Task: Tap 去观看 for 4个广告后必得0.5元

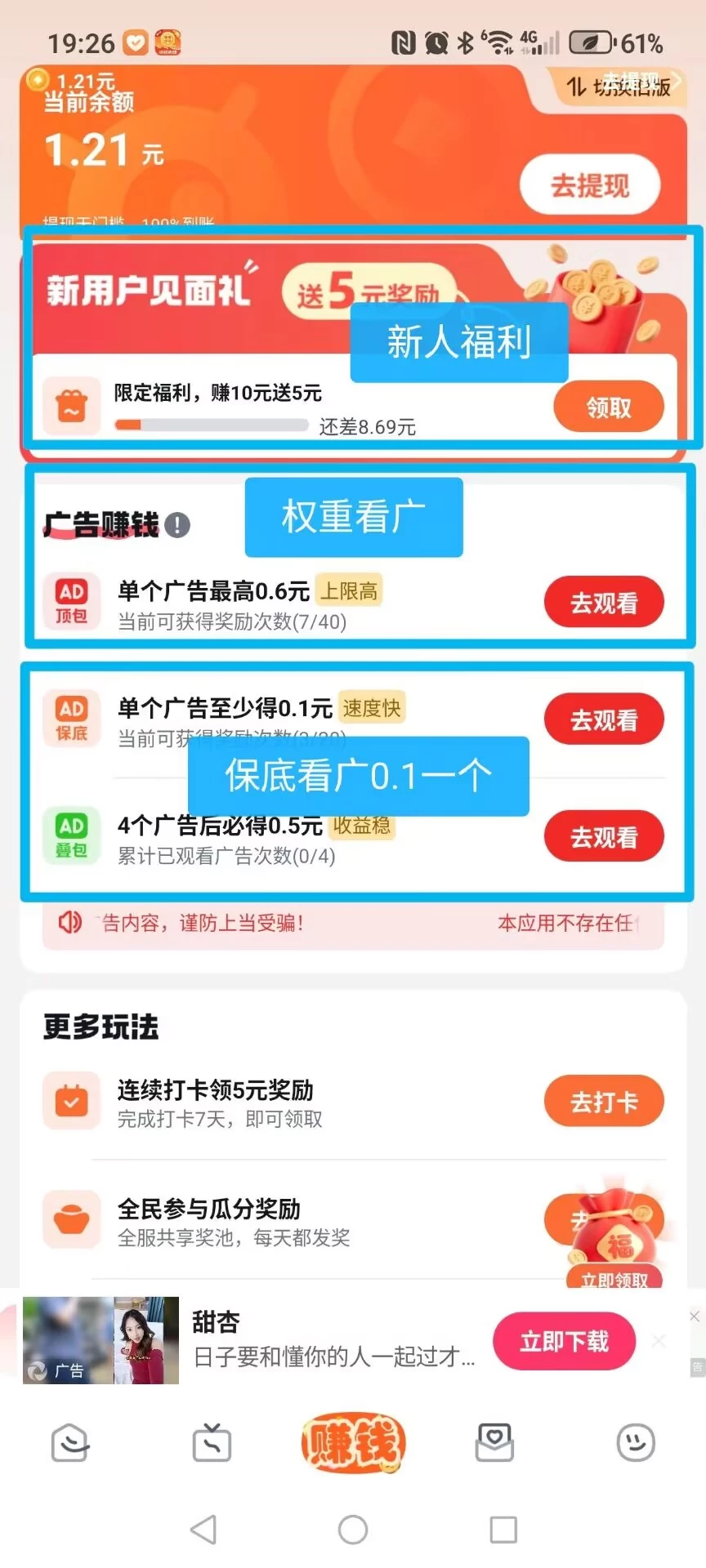Action: 603,836
